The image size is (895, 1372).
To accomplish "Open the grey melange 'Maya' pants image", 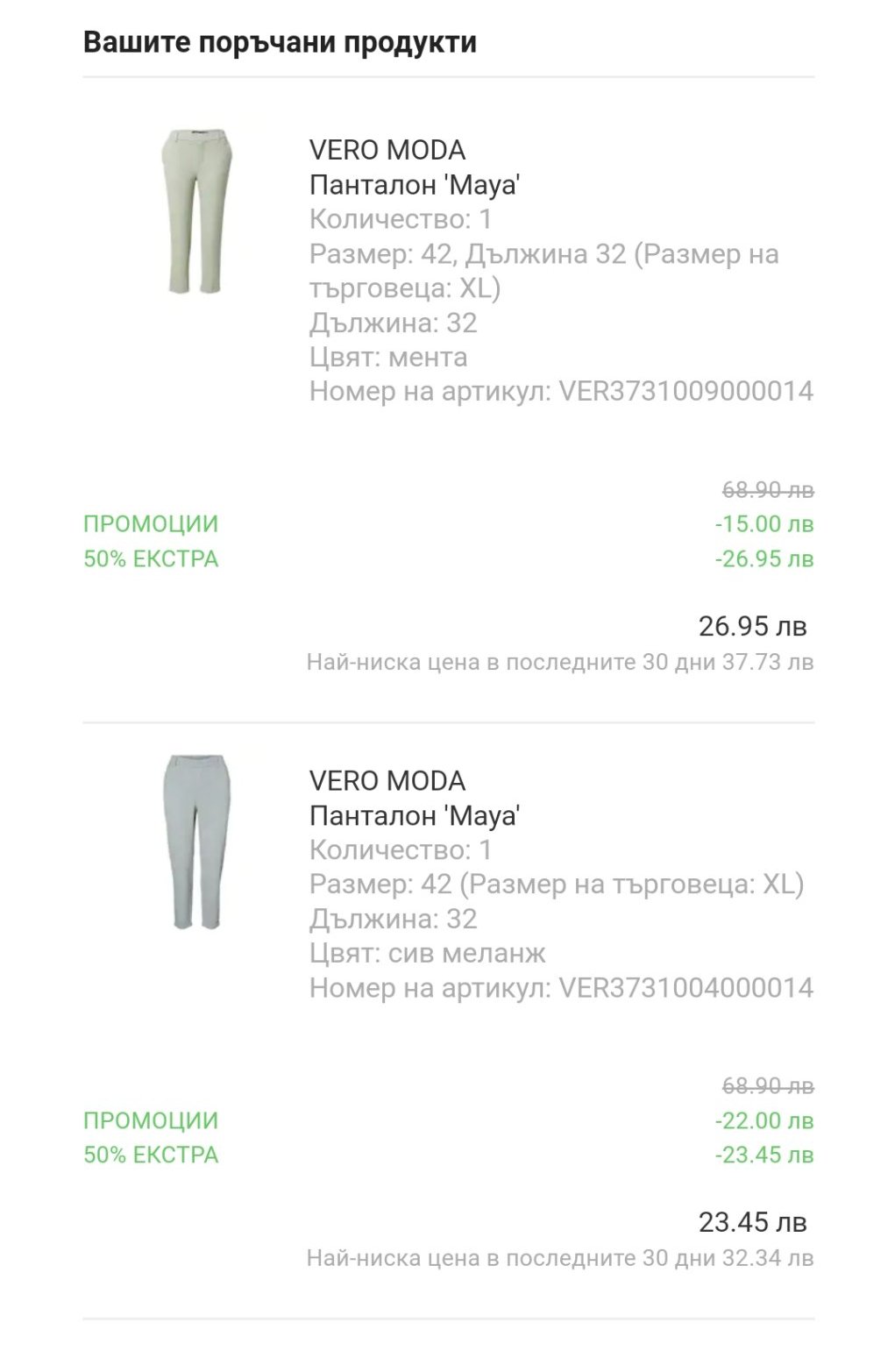I will [195, 842].
